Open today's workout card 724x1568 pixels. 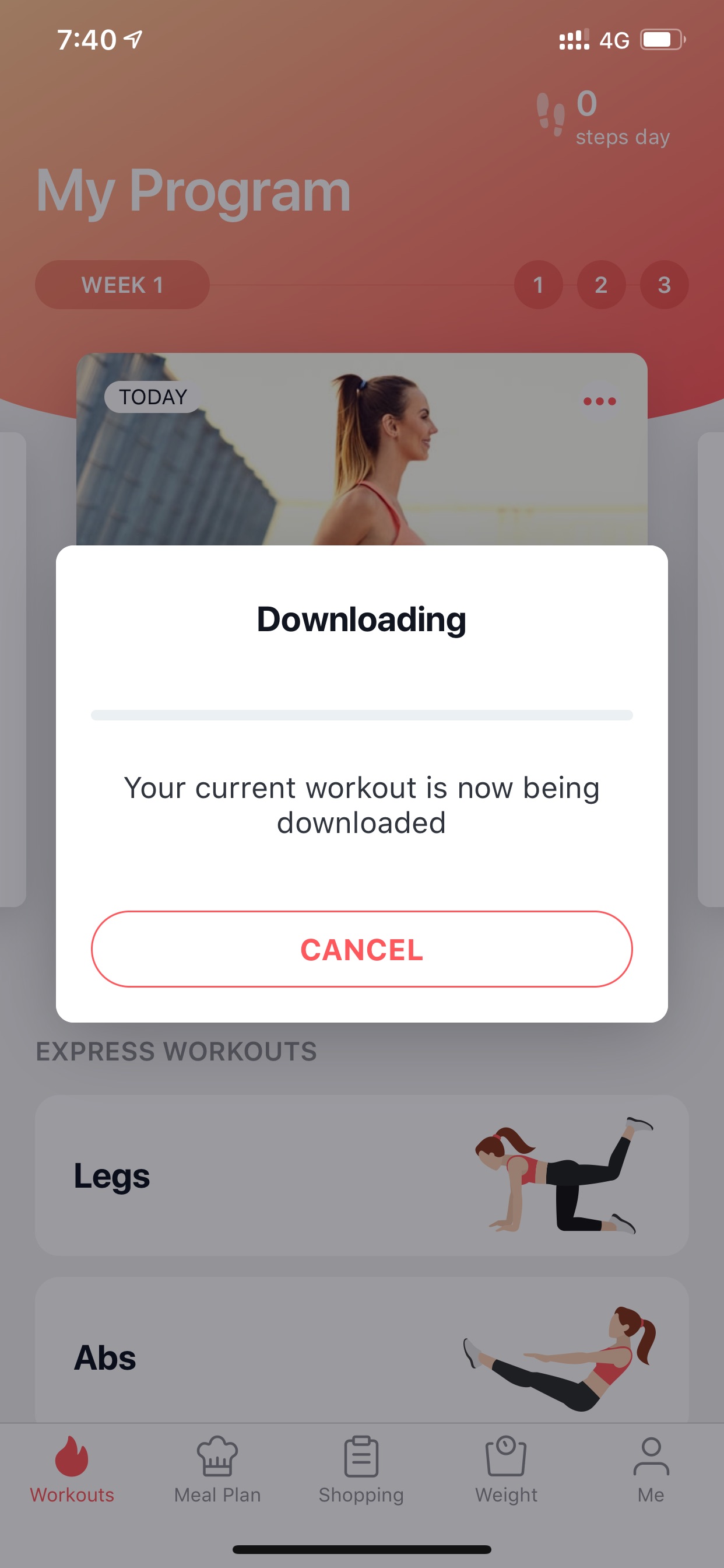tap(361, 449)
